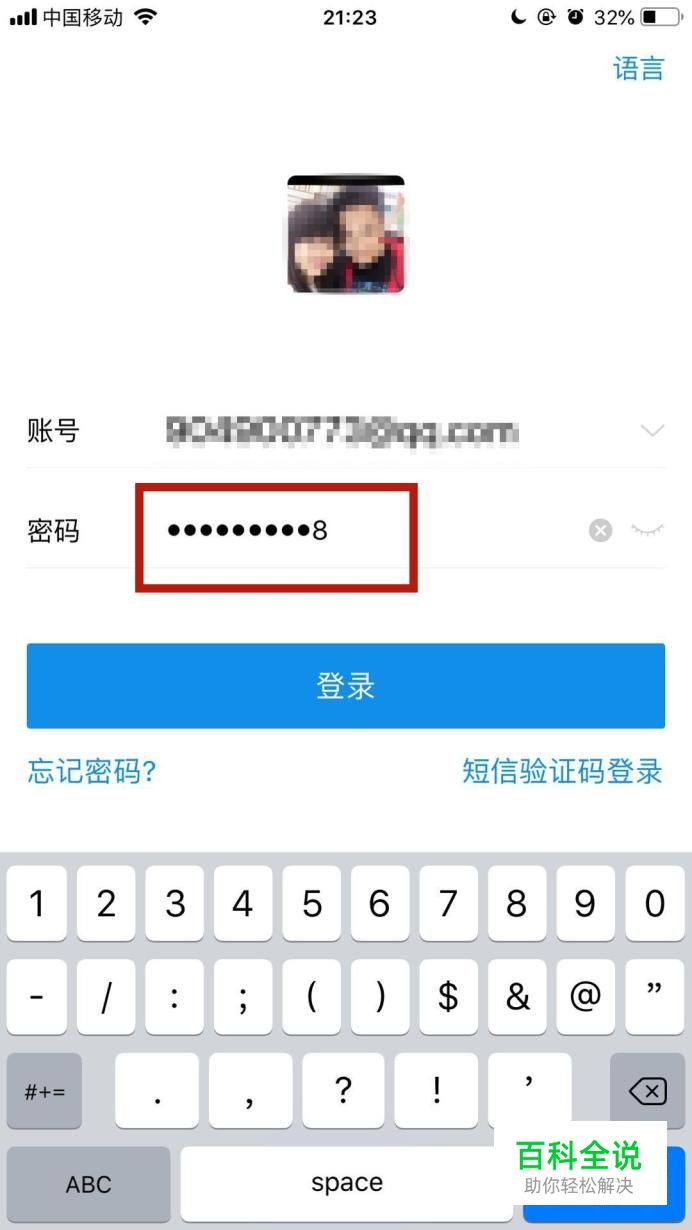The image size is (692, 1230).
Task: Expand the 账号 account dropdown
Action: (x=652, y=431)
